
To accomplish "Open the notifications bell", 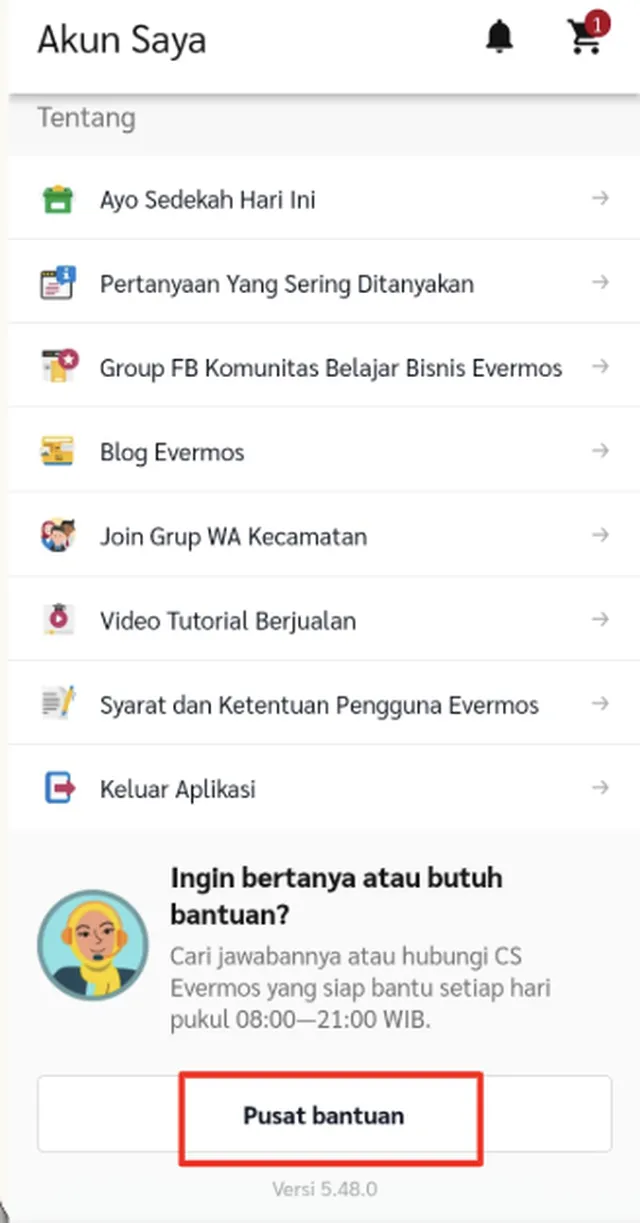I will (x=499, y=38).
